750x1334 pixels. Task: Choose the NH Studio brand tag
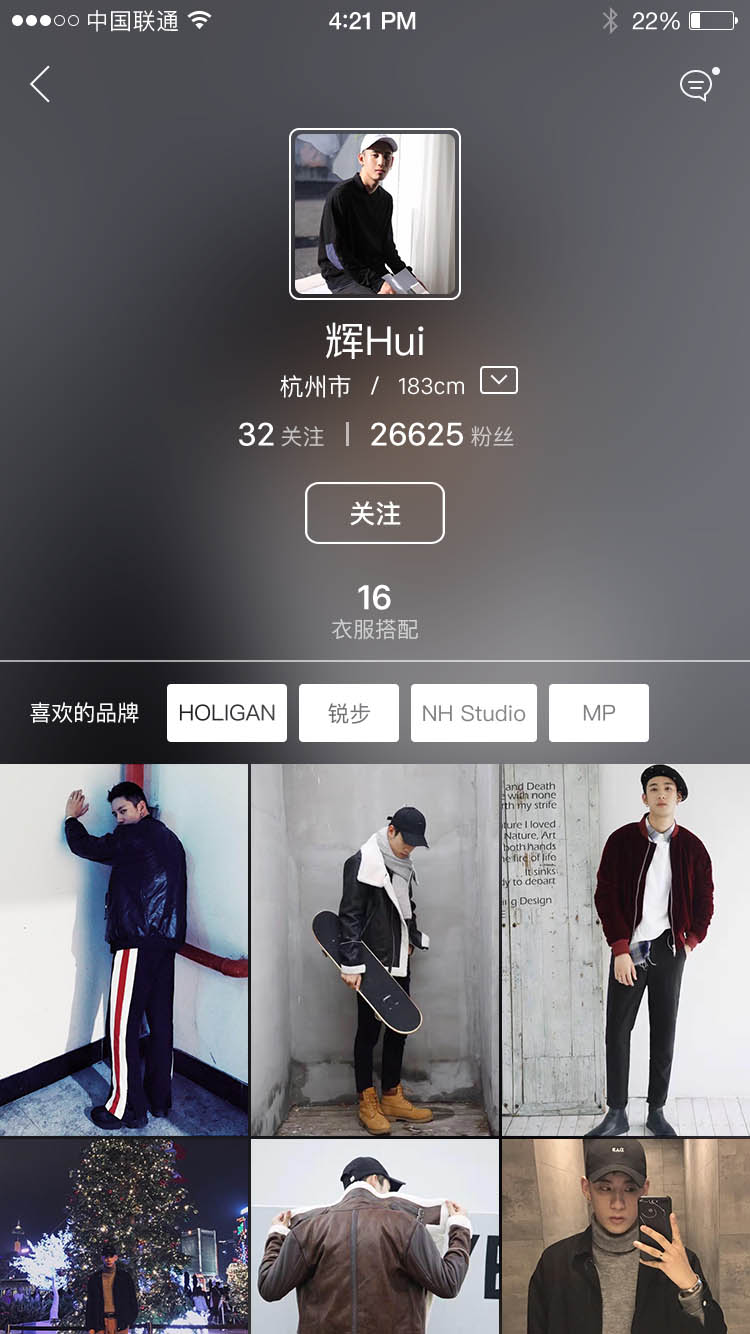pos(473,713)
